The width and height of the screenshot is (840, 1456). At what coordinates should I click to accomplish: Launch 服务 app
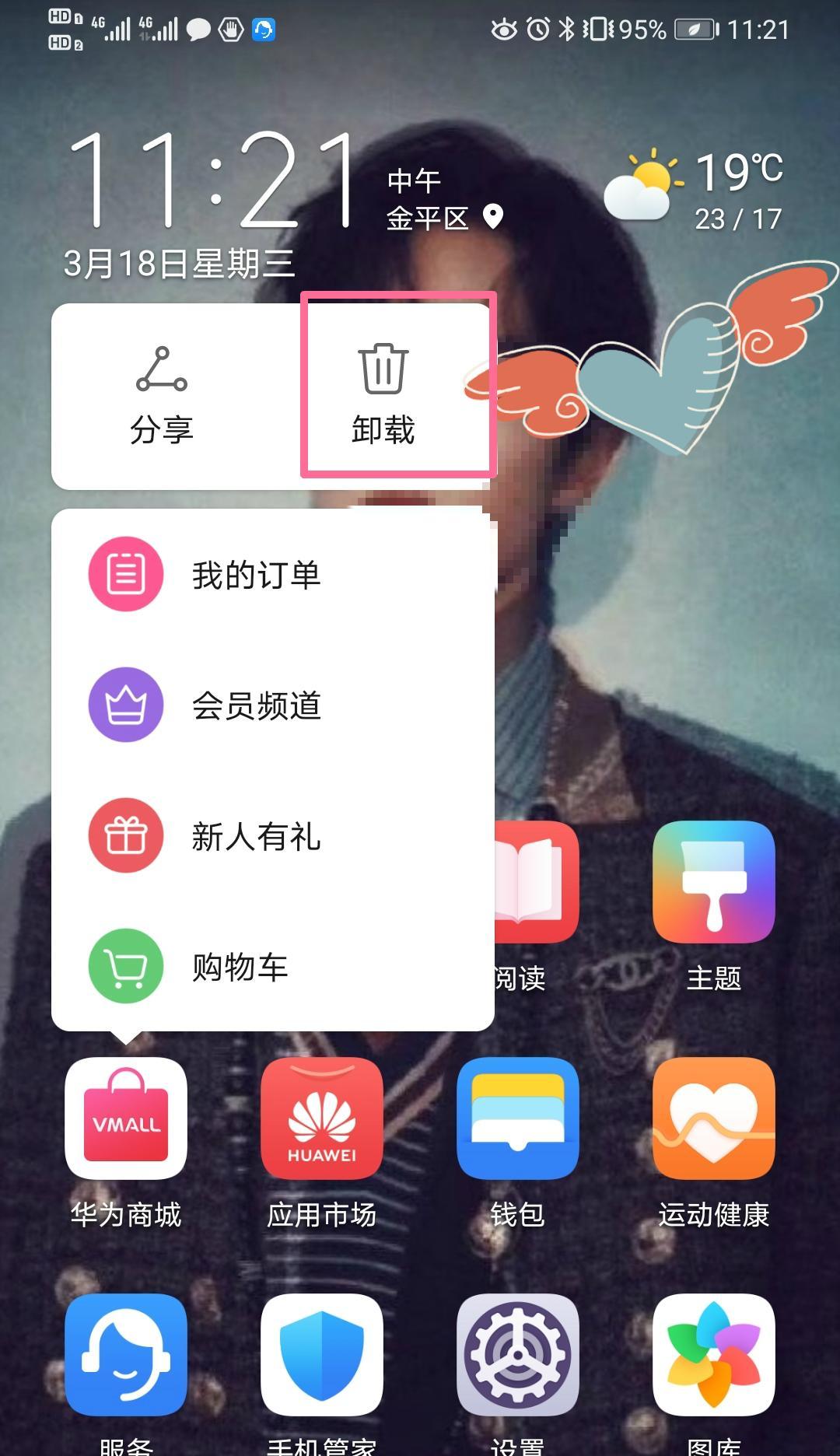pos(126,1354)
